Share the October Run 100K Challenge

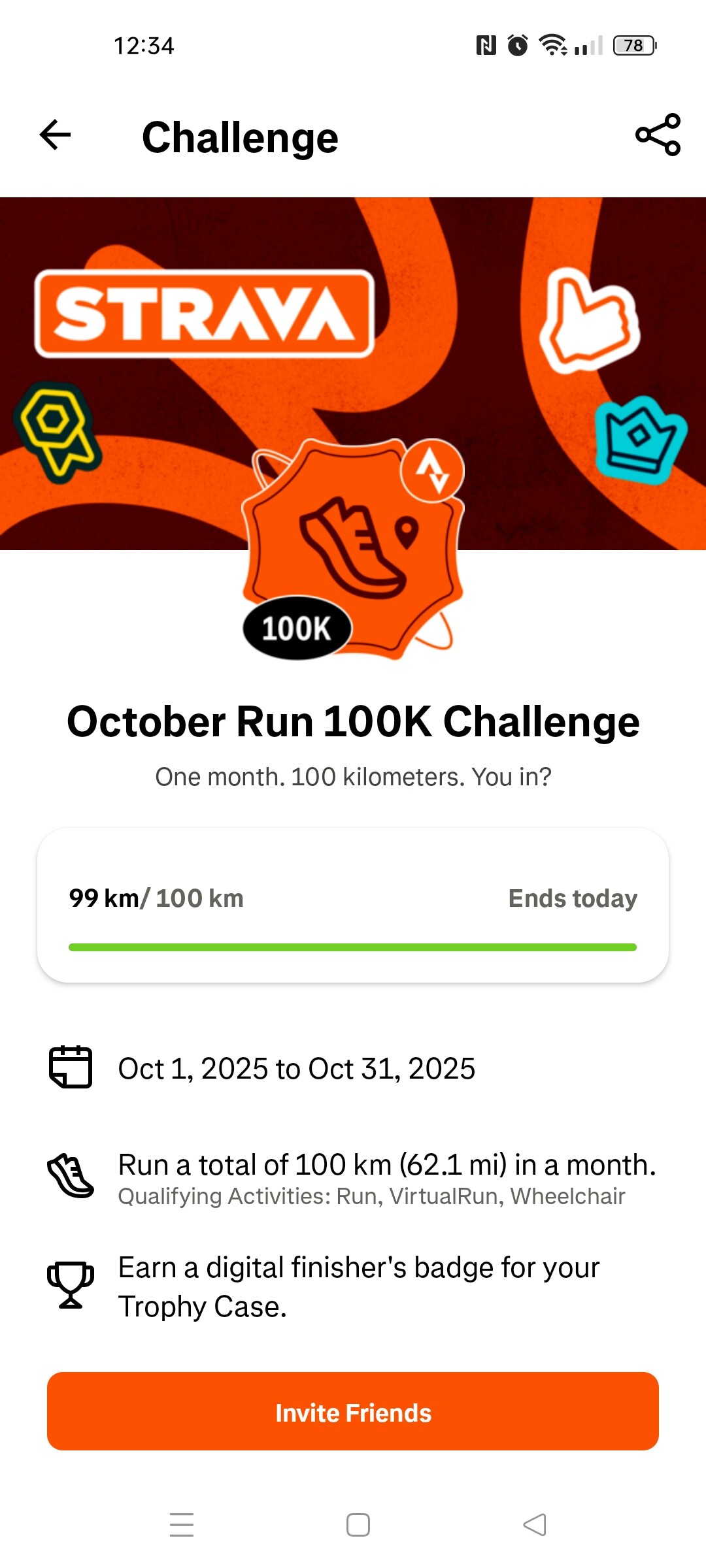(658, 135)
